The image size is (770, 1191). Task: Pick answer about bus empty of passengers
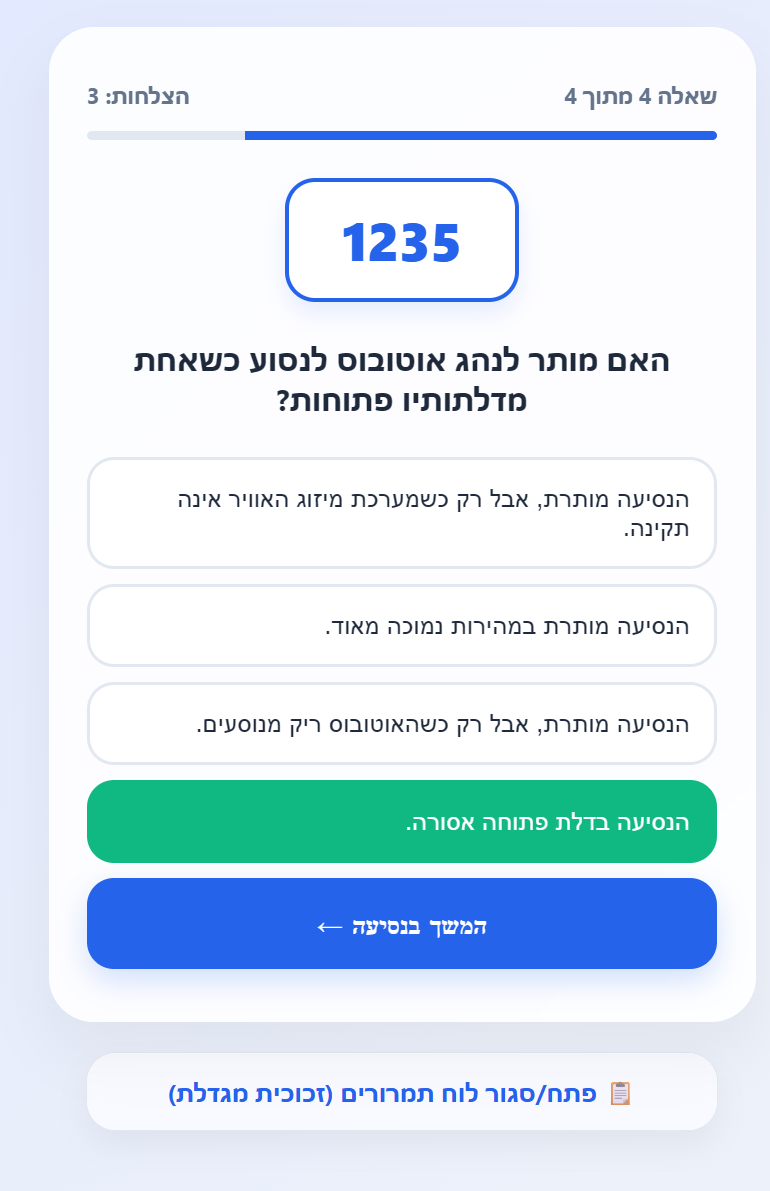(401, 723)
